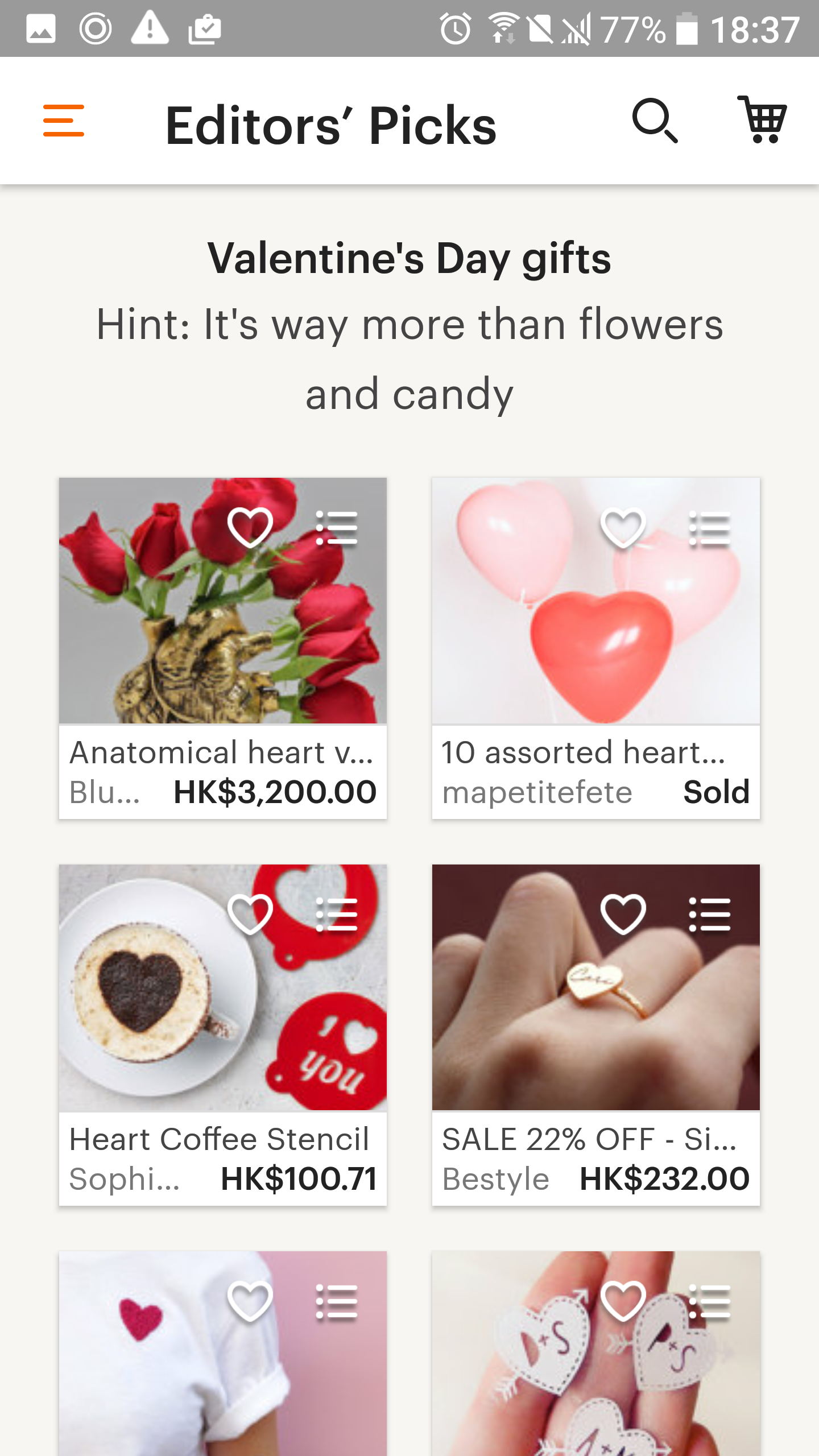819x1456 pixels.
Task: Favorite the Heart Coffee Stencil
Action: (250, 914)
